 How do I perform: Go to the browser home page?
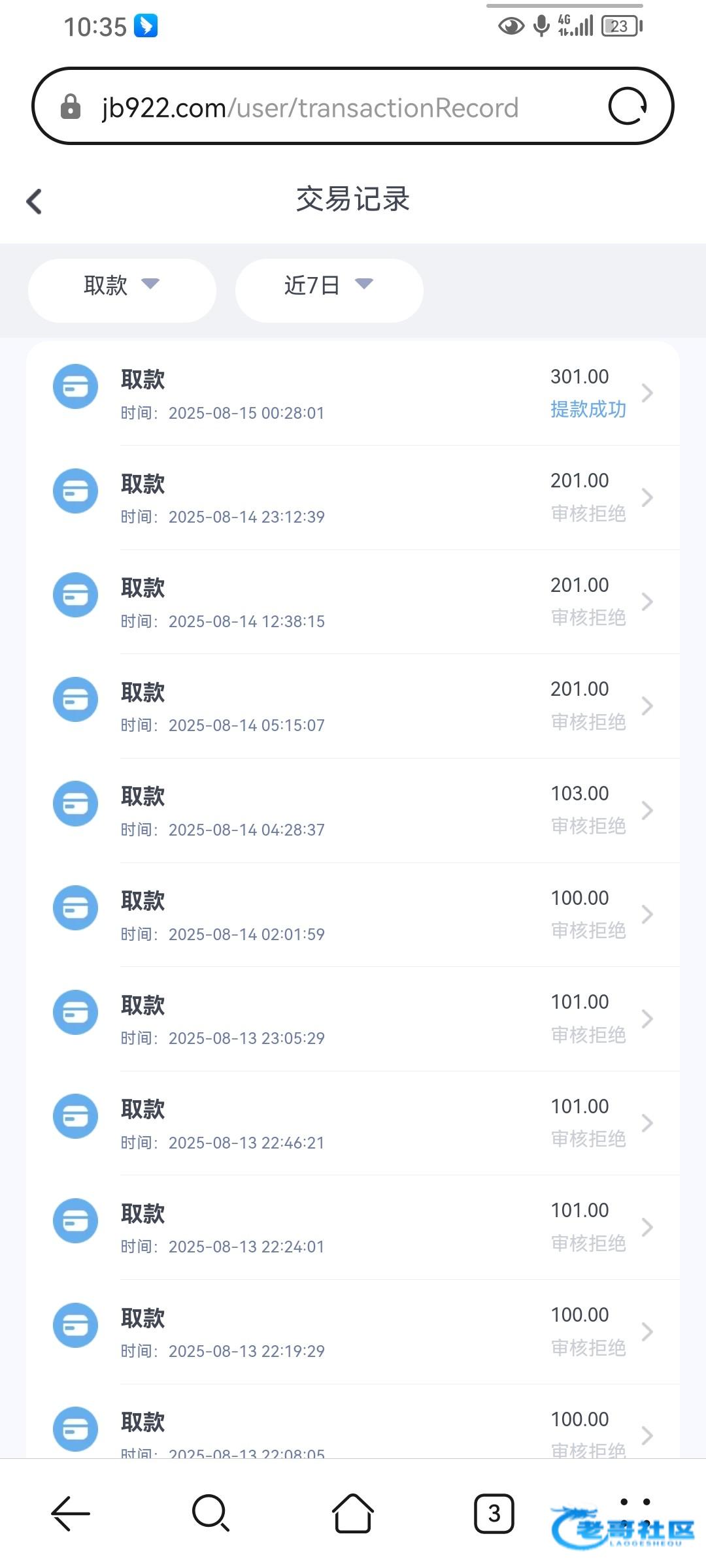[x=353, y=1513]
